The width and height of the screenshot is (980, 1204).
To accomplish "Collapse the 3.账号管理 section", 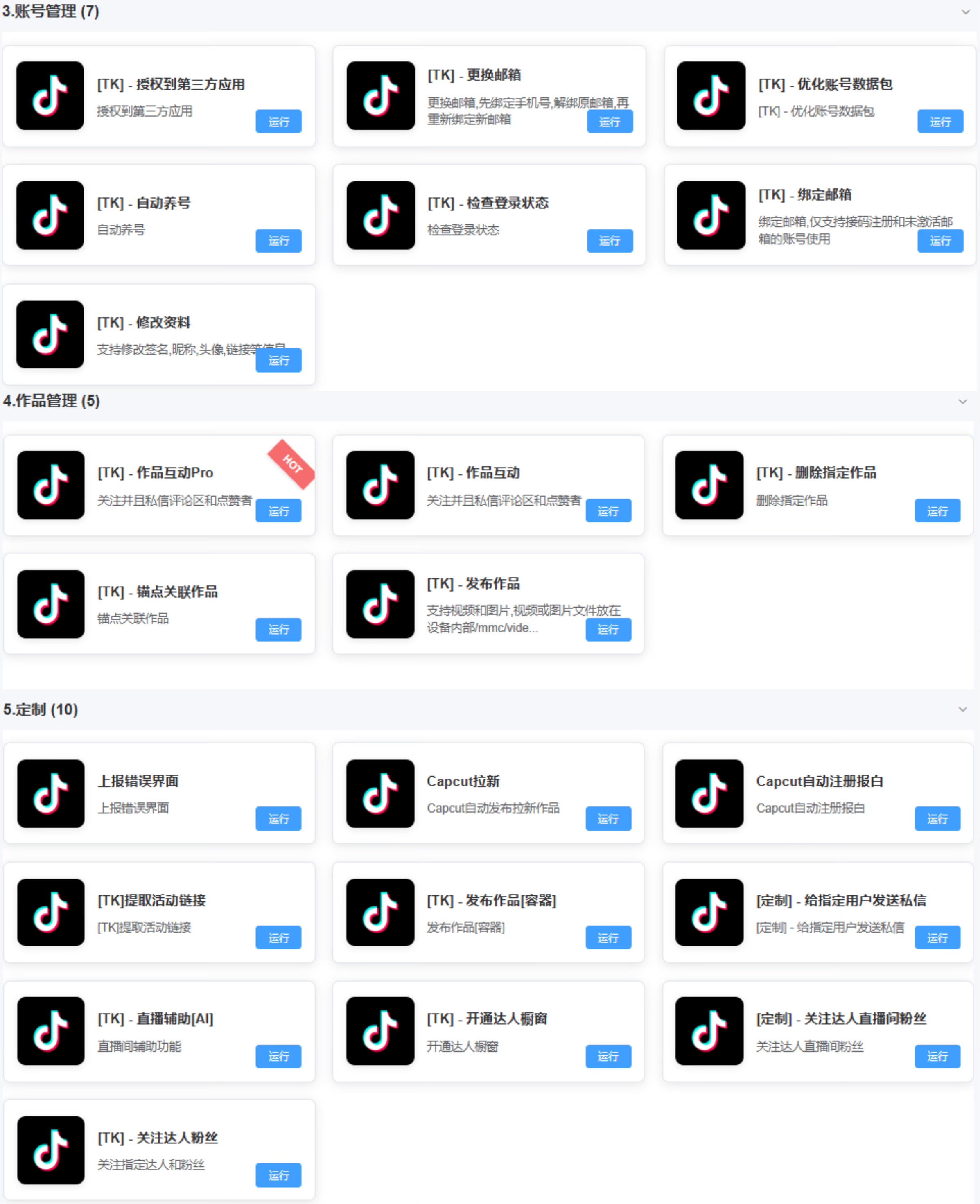I will pos(965,12).
